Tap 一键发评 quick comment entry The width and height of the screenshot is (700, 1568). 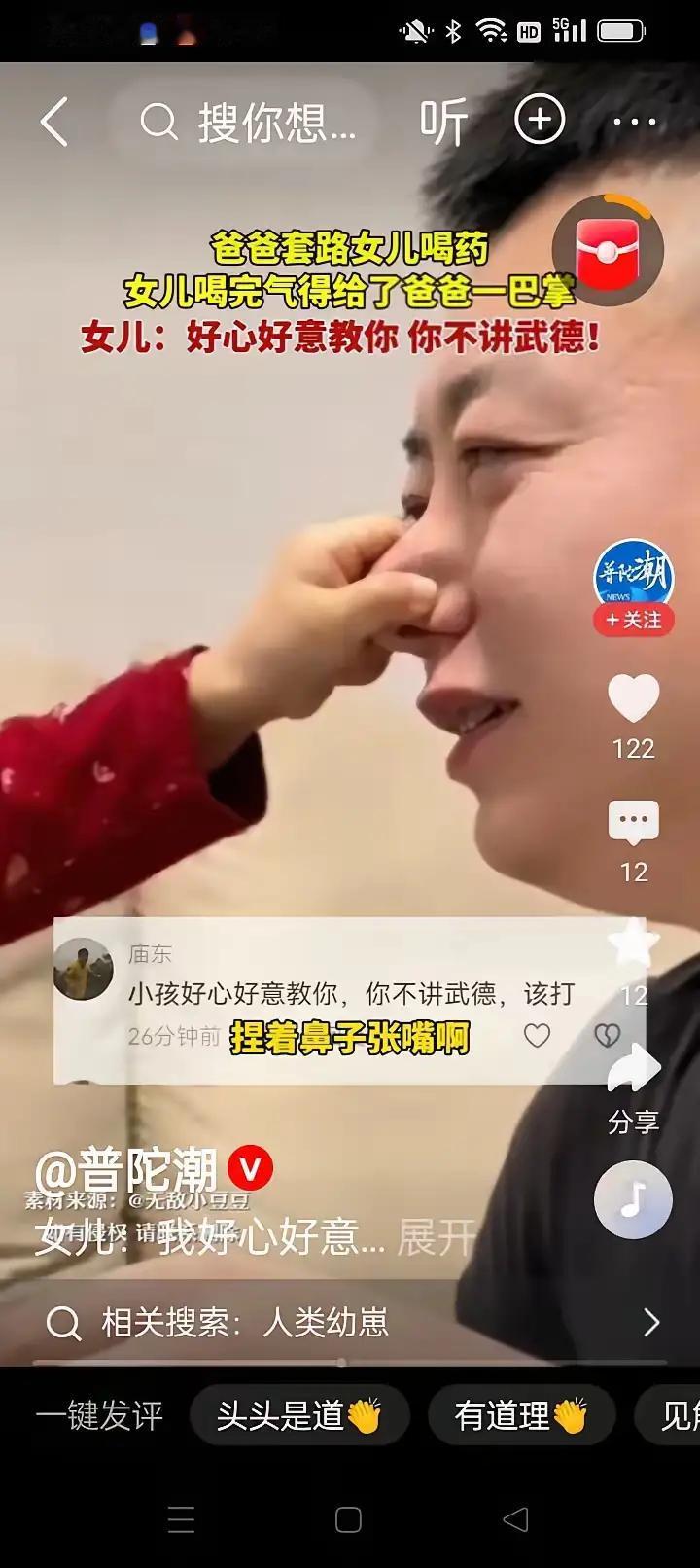[100, 1415]
